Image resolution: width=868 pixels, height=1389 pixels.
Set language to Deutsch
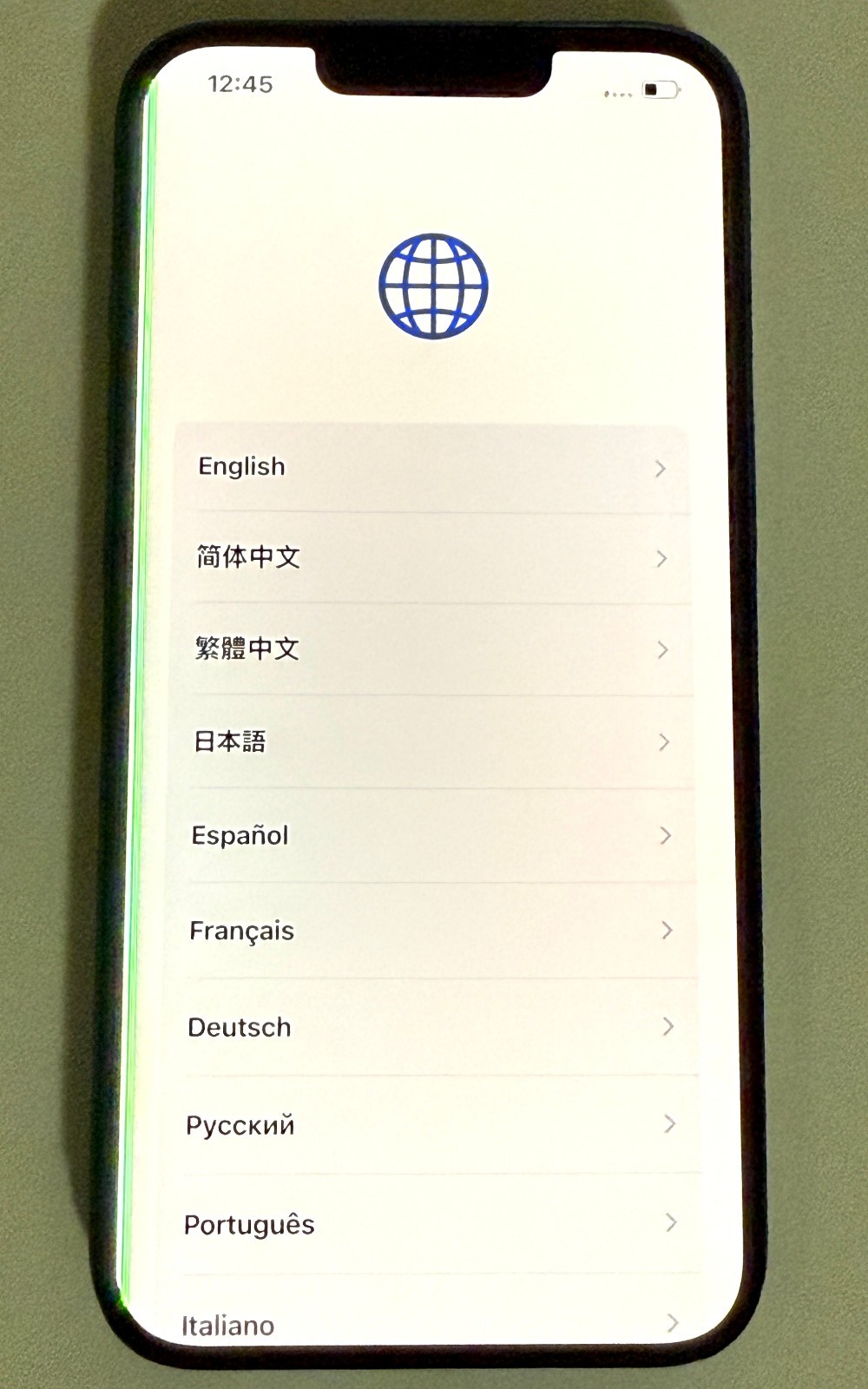point(430,1027)
